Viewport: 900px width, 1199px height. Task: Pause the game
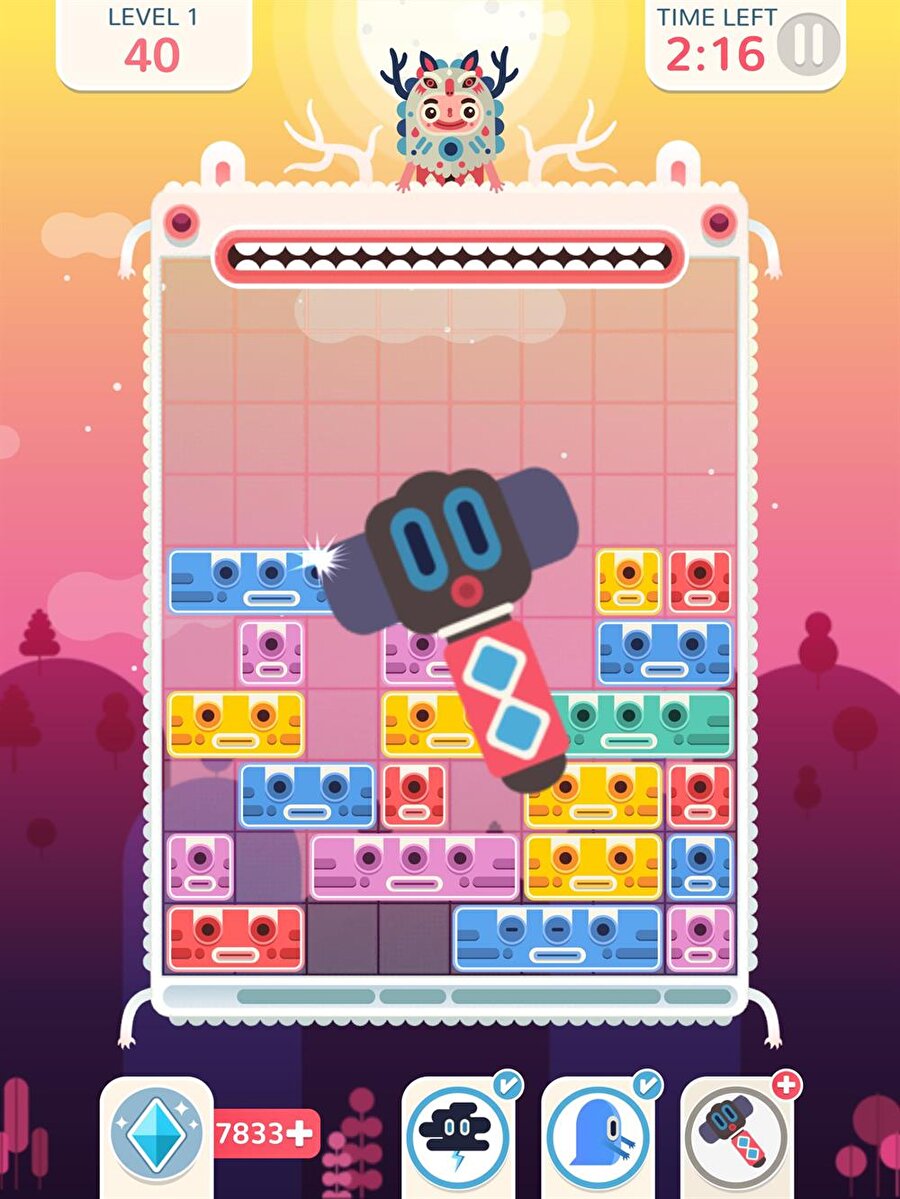point(809,43)
